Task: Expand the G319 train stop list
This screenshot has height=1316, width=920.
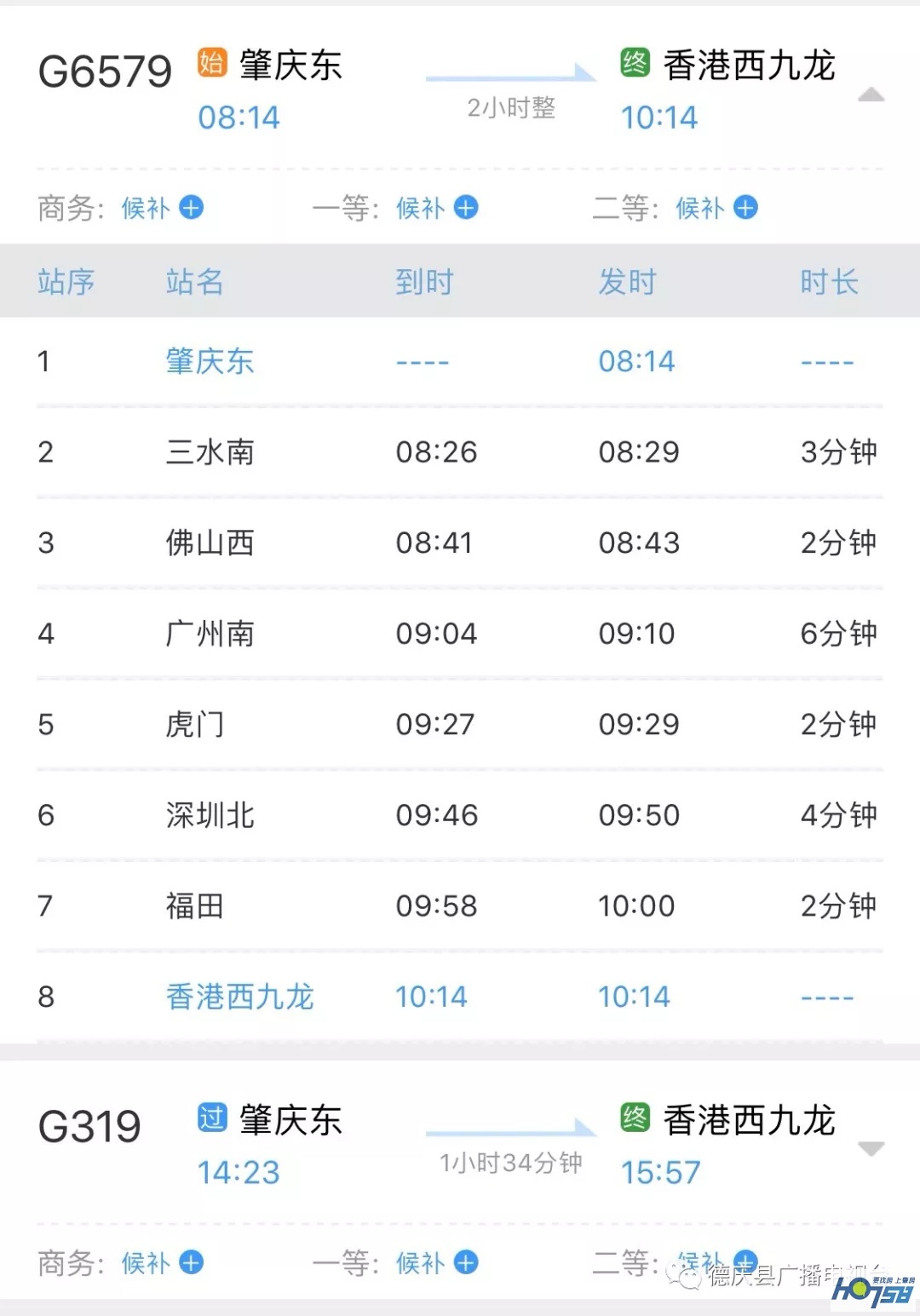Action: [x=870, y=1149]
